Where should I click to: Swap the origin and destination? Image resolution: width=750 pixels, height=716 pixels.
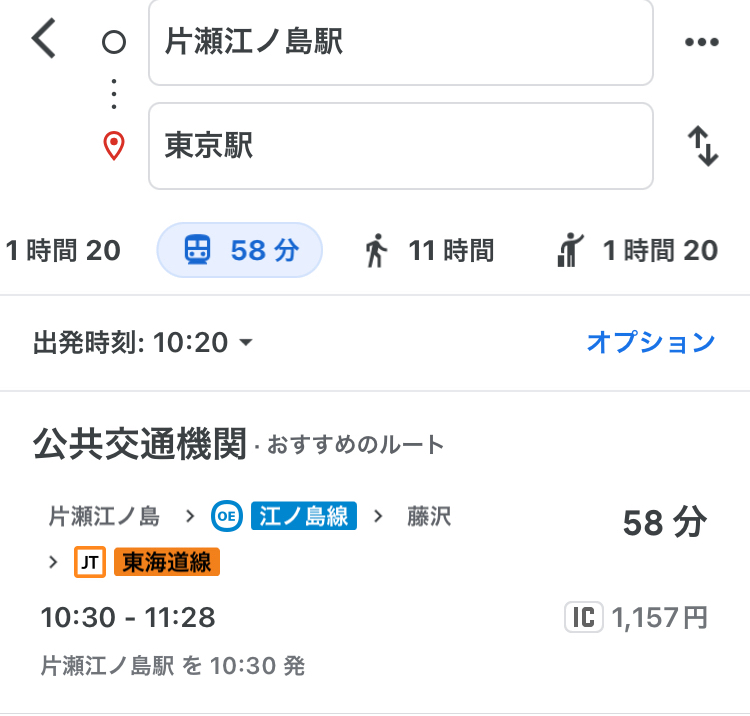coord(704,146)
